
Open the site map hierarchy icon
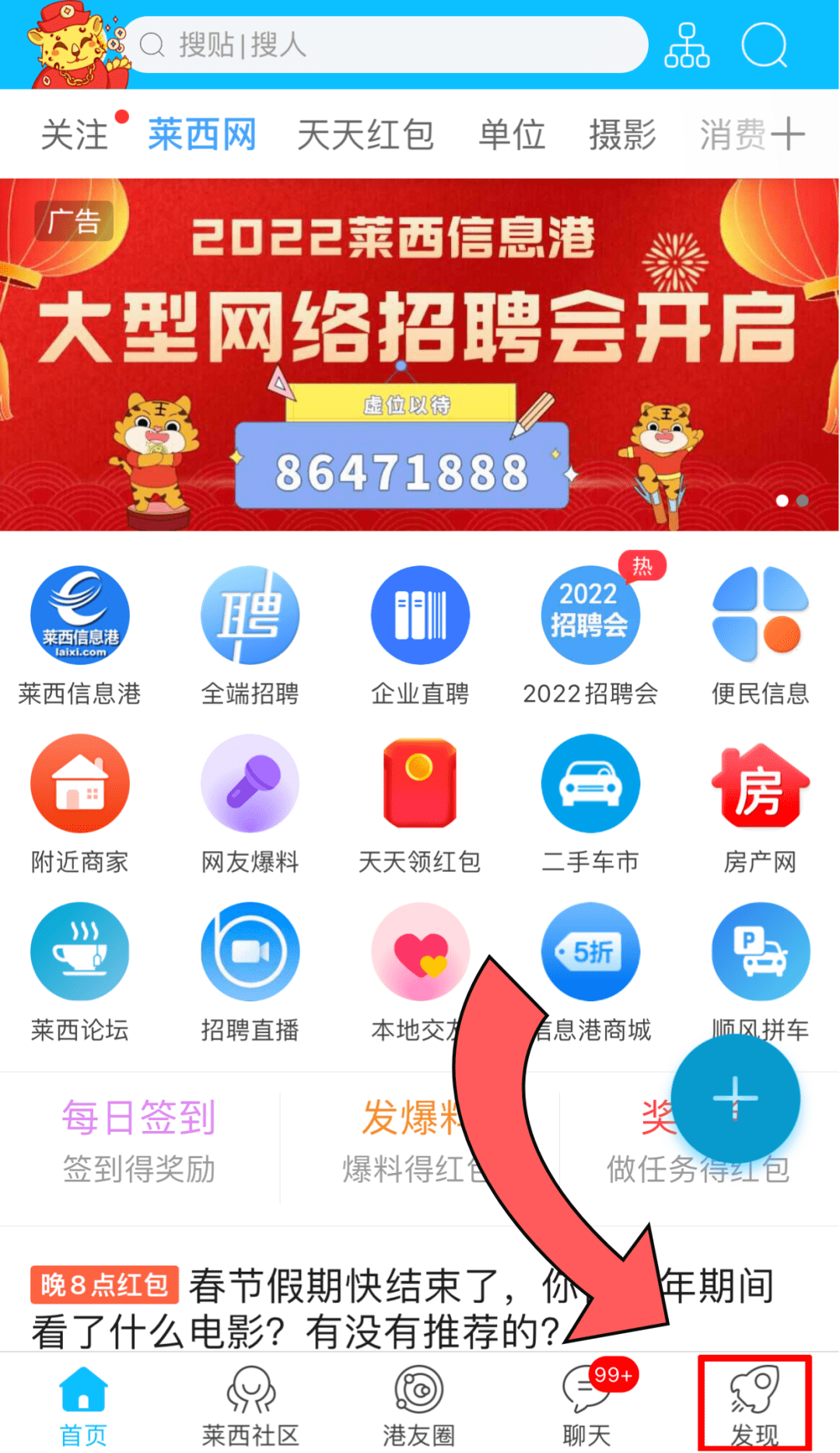point(687,45)
